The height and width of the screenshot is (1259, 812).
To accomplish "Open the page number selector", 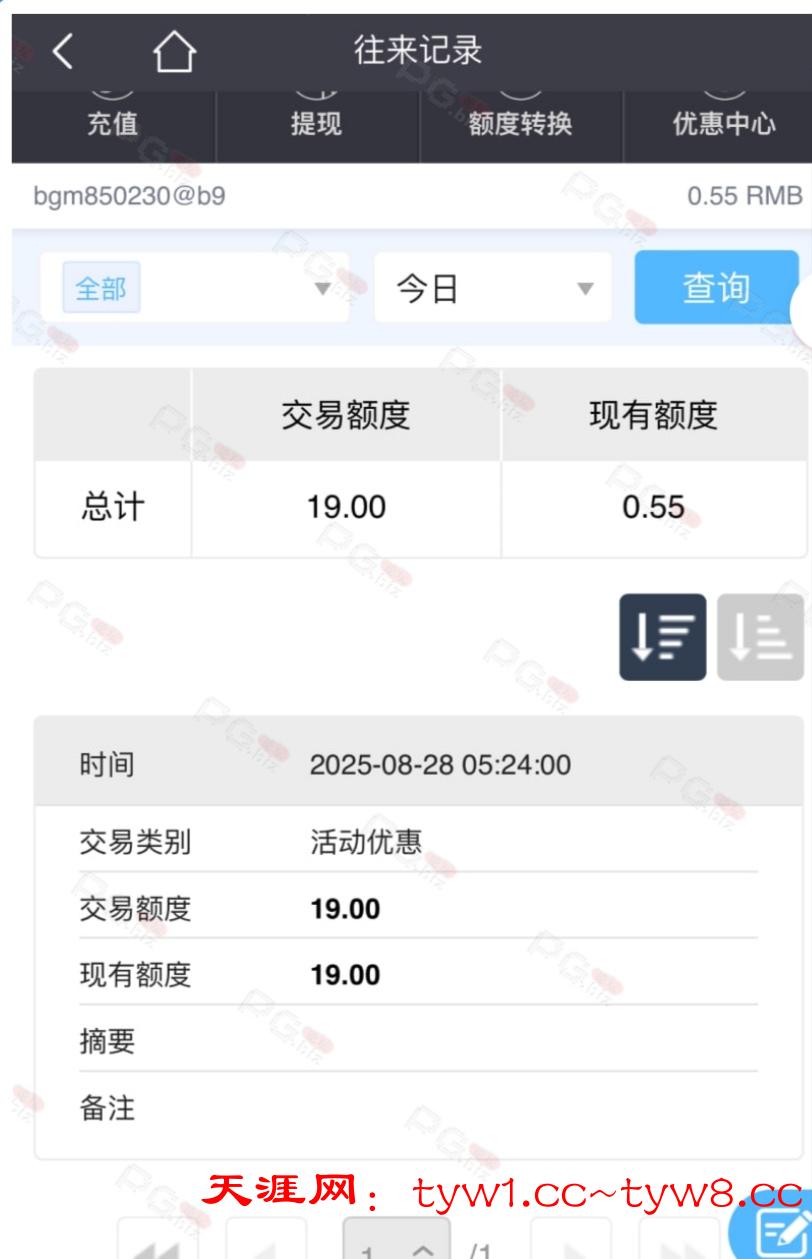I will tap(396, 1245).
